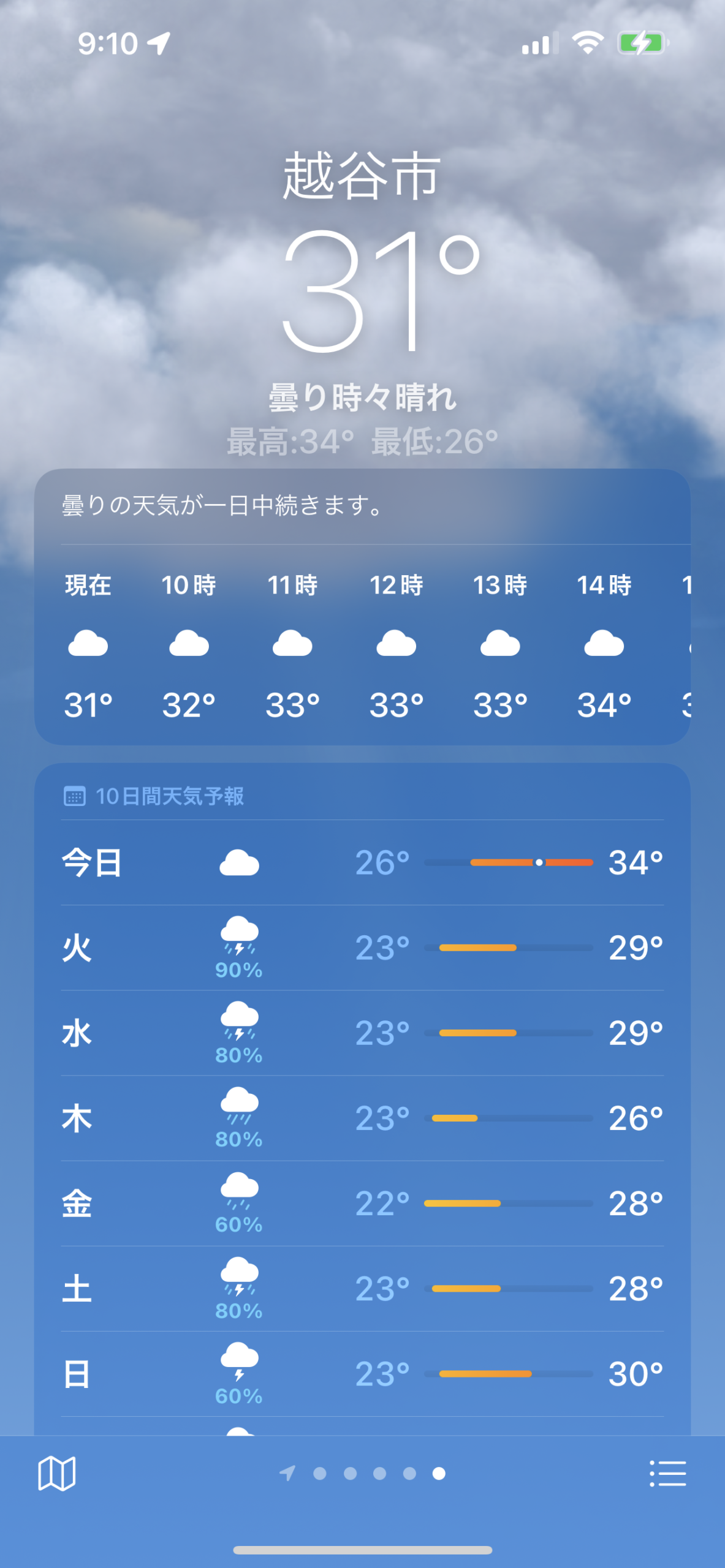Open the weather map
725x1568 pixels.
tap(56, 1473)
